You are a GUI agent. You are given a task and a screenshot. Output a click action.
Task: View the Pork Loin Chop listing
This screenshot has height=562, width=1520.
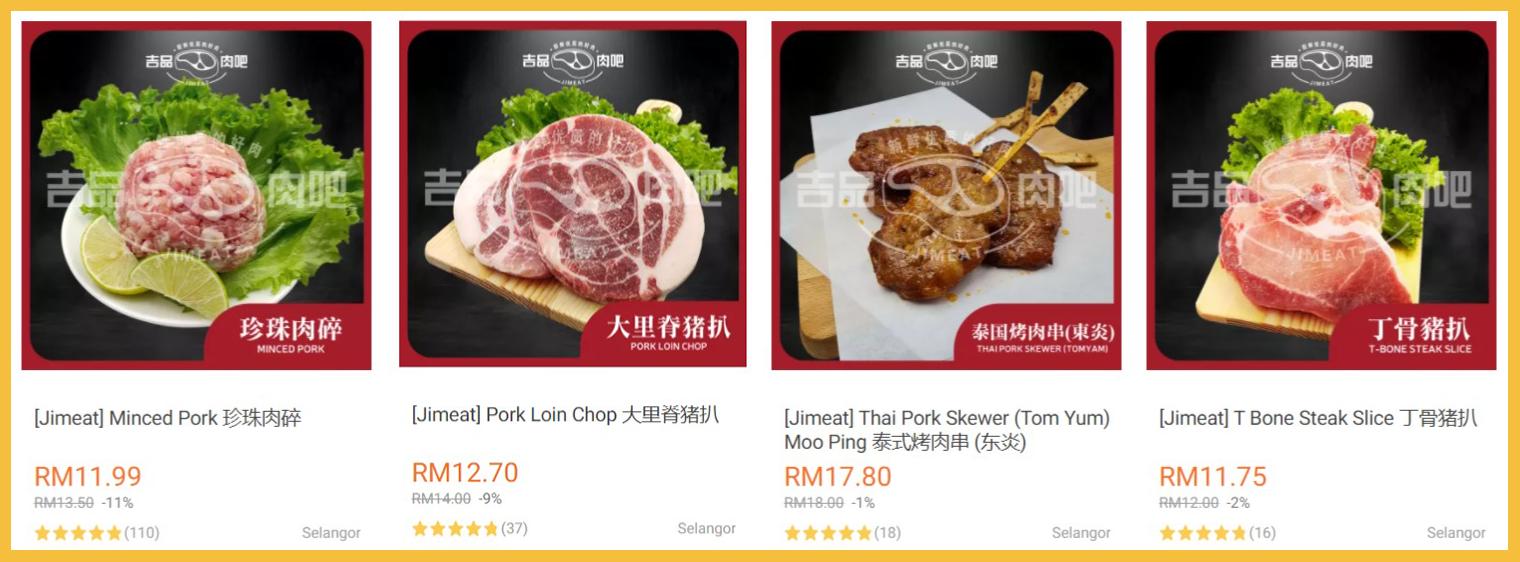click(x=572, y=194)
